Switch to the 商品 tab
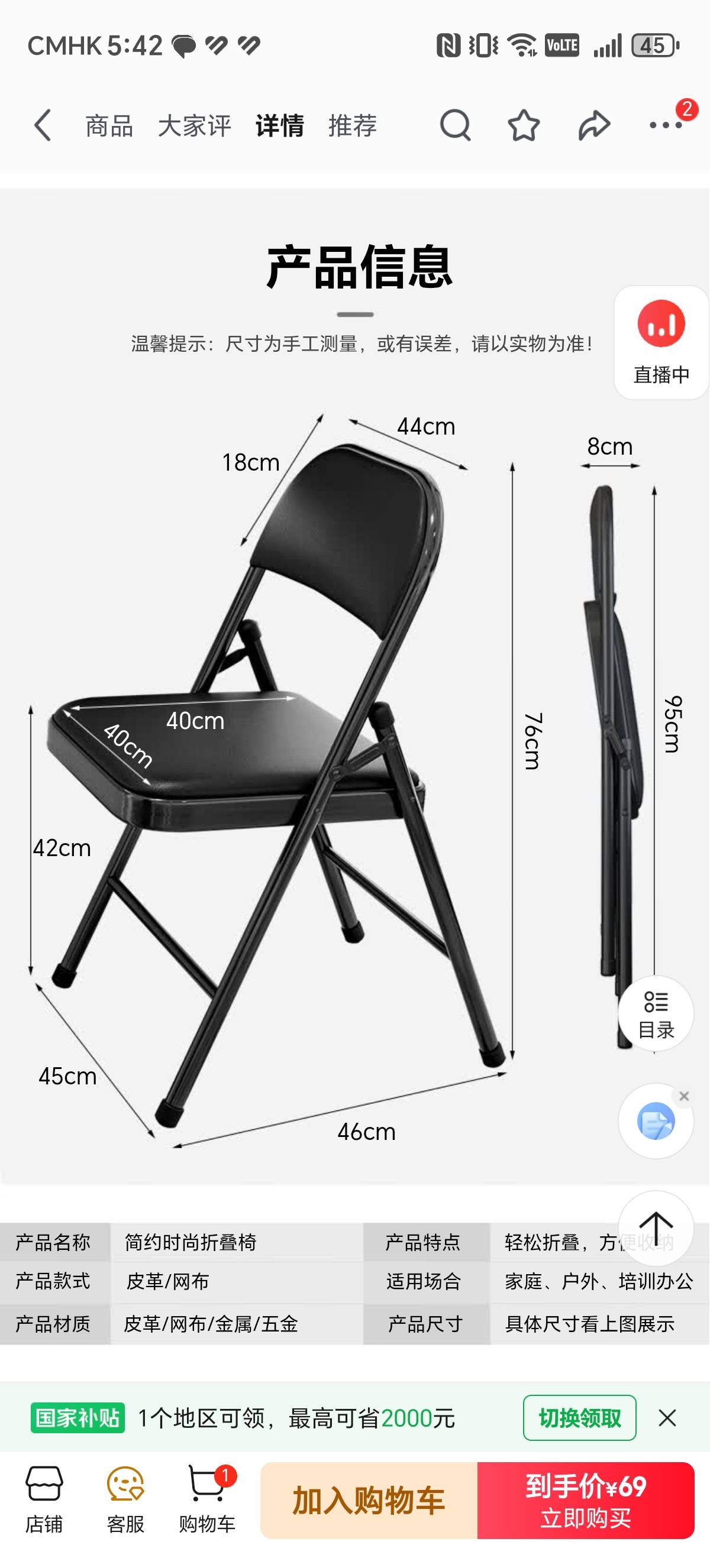Viewport: 710px width, 1568px height. [109, 126]
